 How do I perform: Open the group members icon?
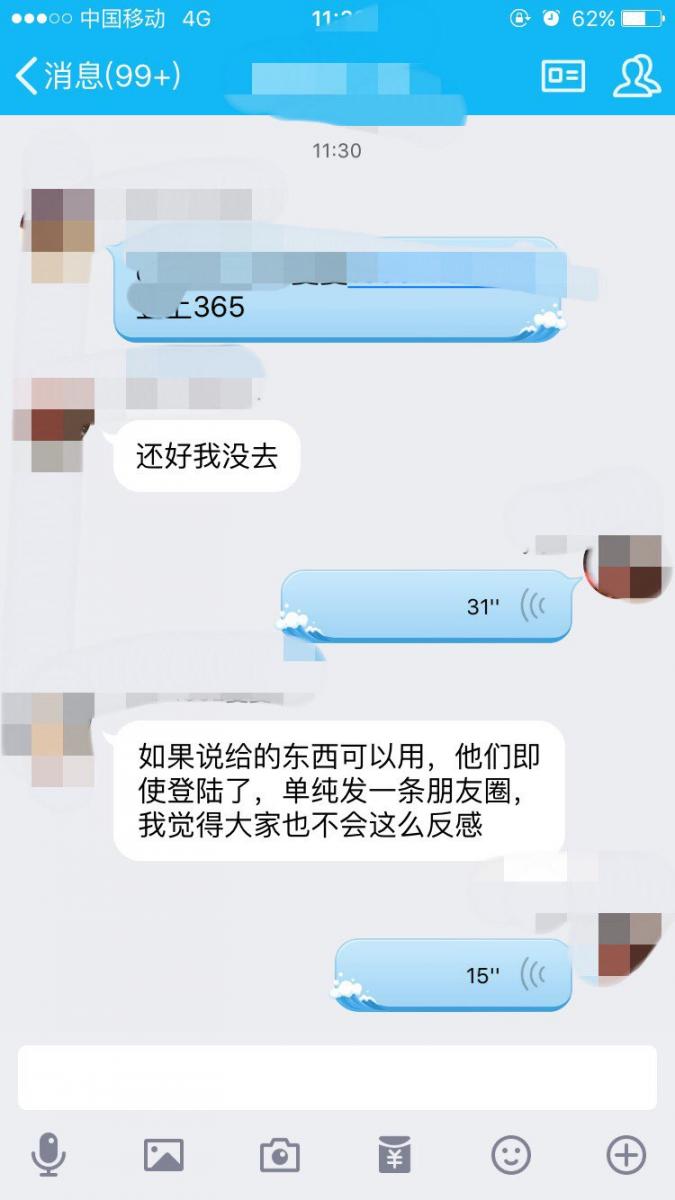click(x=636, y=76)
